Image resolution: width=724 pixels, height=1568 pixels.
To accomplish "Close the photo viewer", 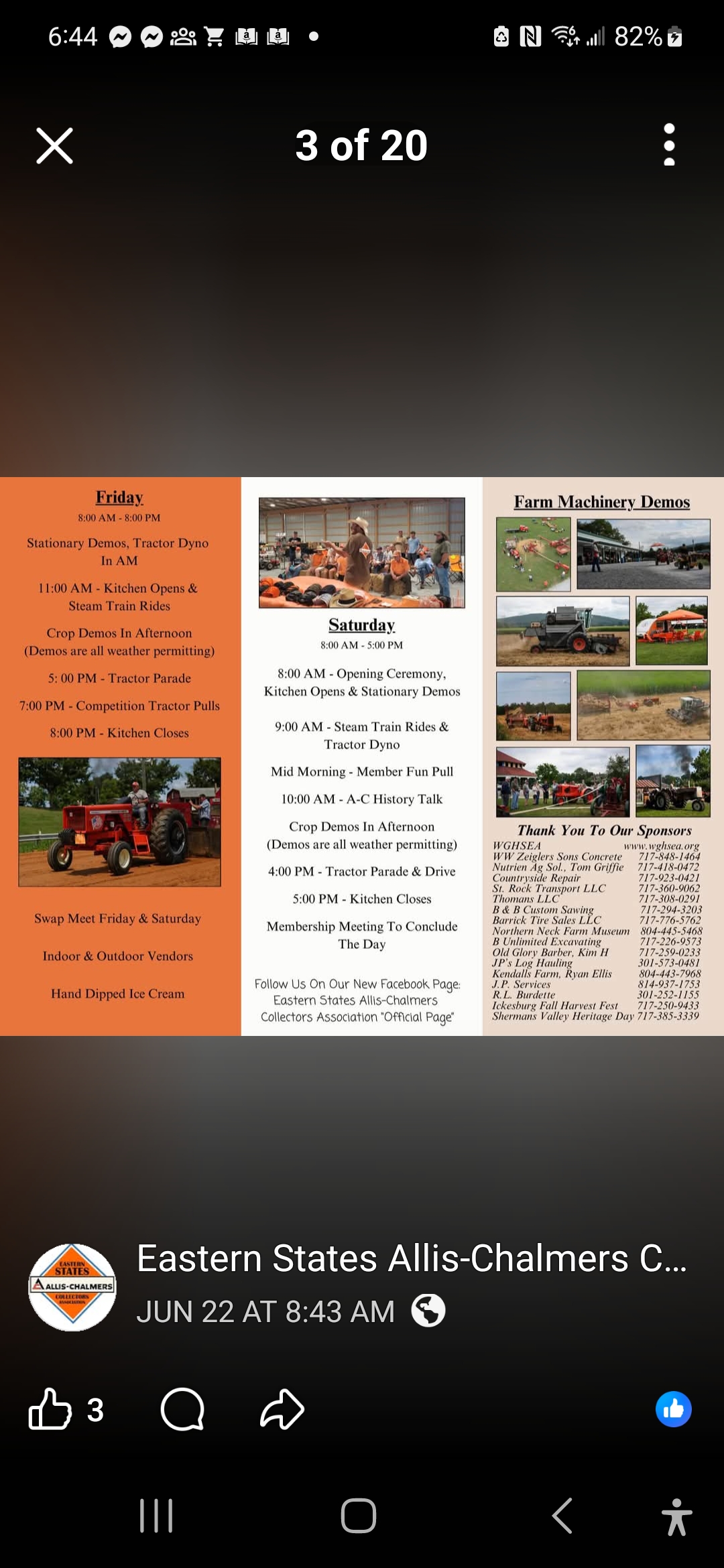I will click(54, 145).
